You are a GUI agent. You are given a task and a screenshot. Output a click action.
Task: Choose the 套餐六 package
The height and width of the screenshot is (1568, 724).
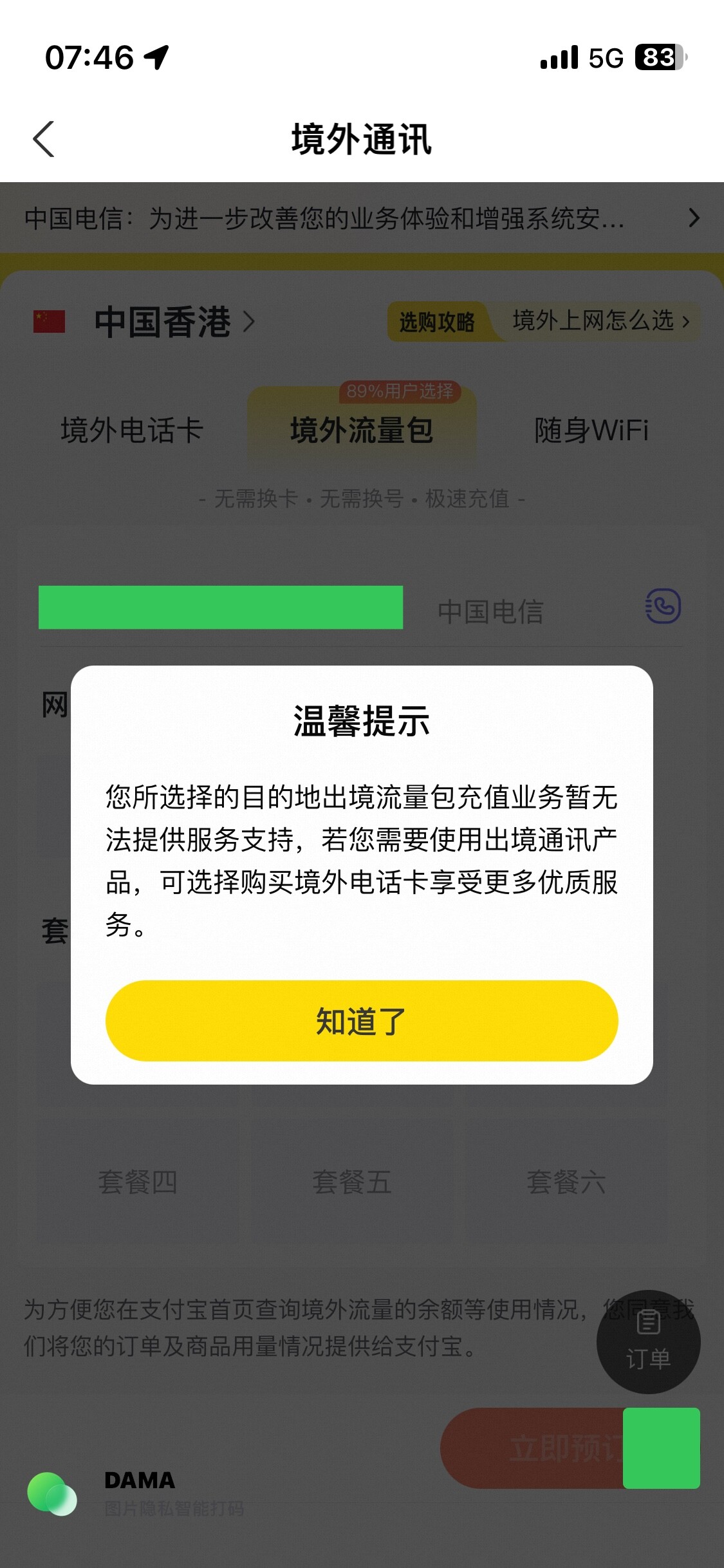(566, 1182)
